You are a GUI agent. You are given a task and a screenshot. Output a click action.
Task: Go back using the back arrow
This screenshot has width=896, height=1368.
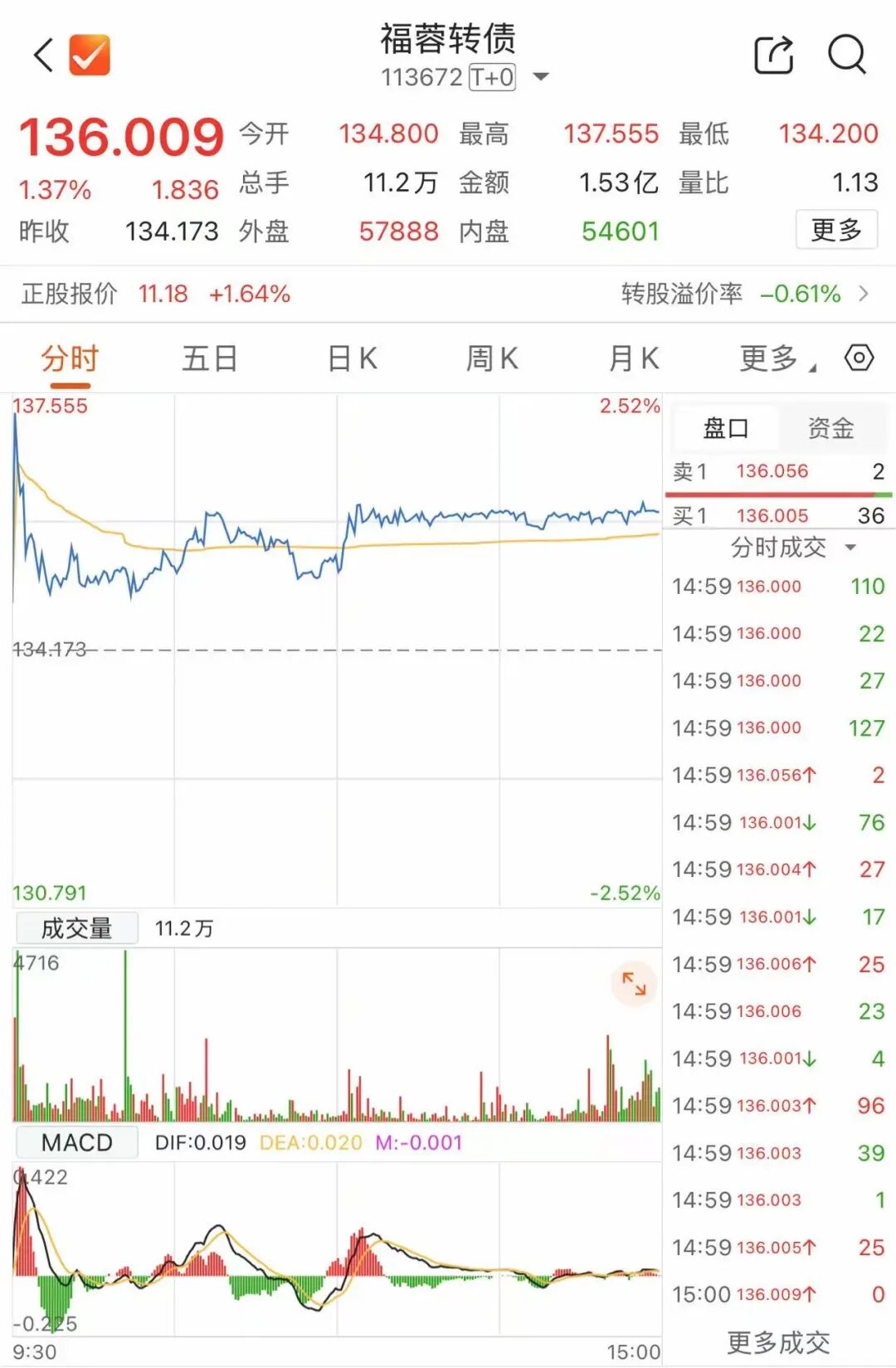(43, 56)
